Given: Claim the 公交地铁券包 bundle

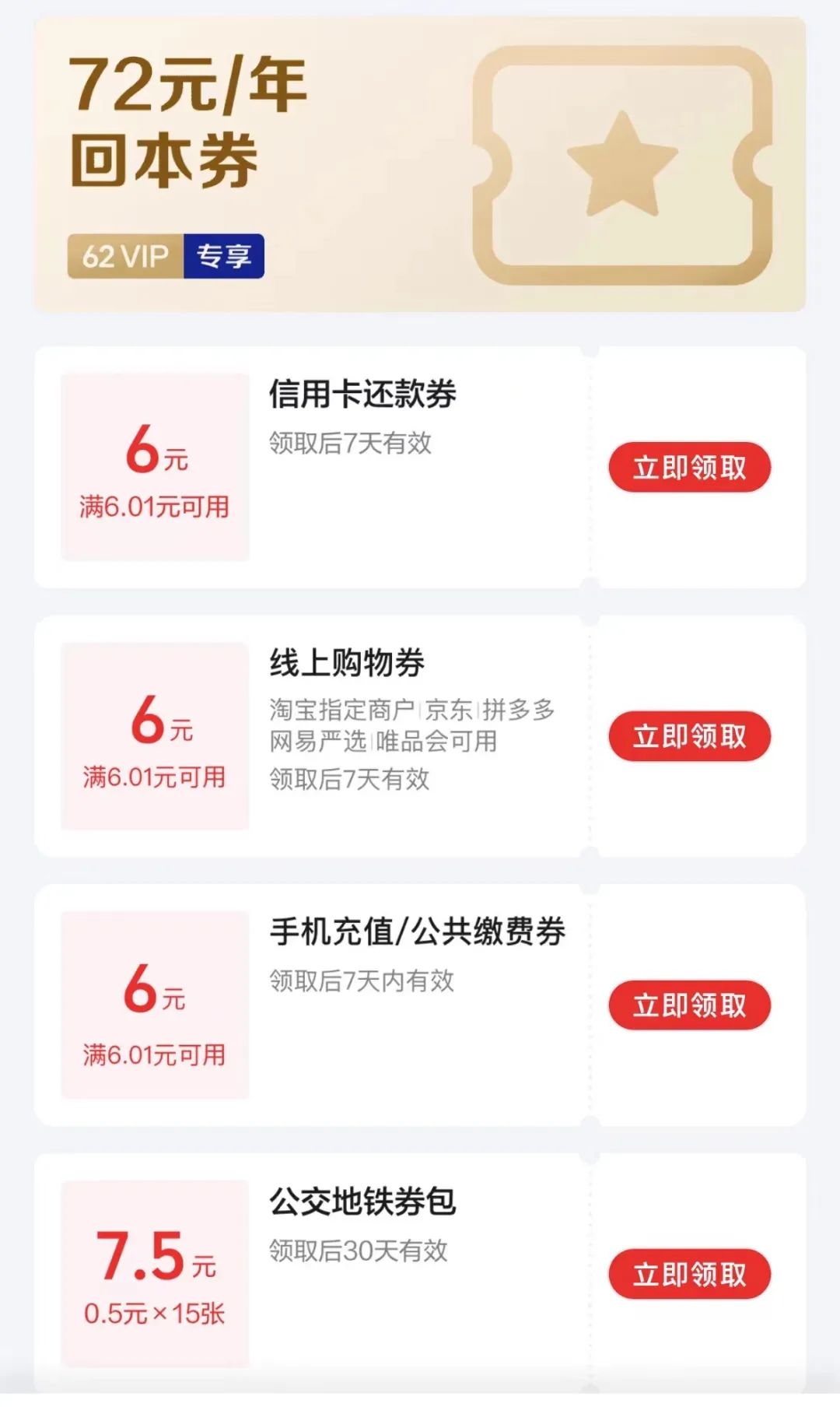Looking at the screenshot, I should (x=689, y=1275).
